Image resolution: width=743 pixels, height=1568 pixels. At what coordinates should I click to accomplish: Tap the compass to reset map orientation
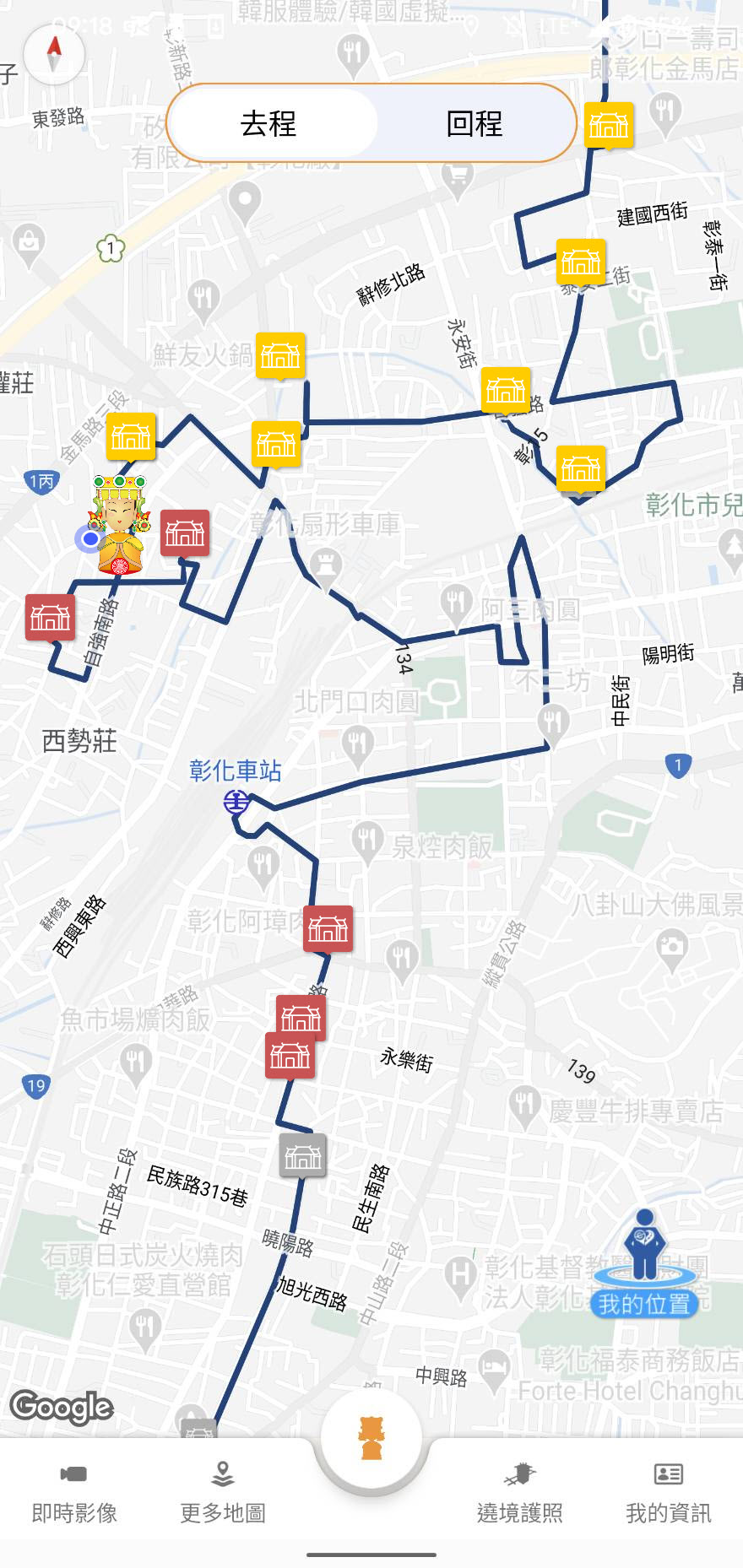(54, 54)
